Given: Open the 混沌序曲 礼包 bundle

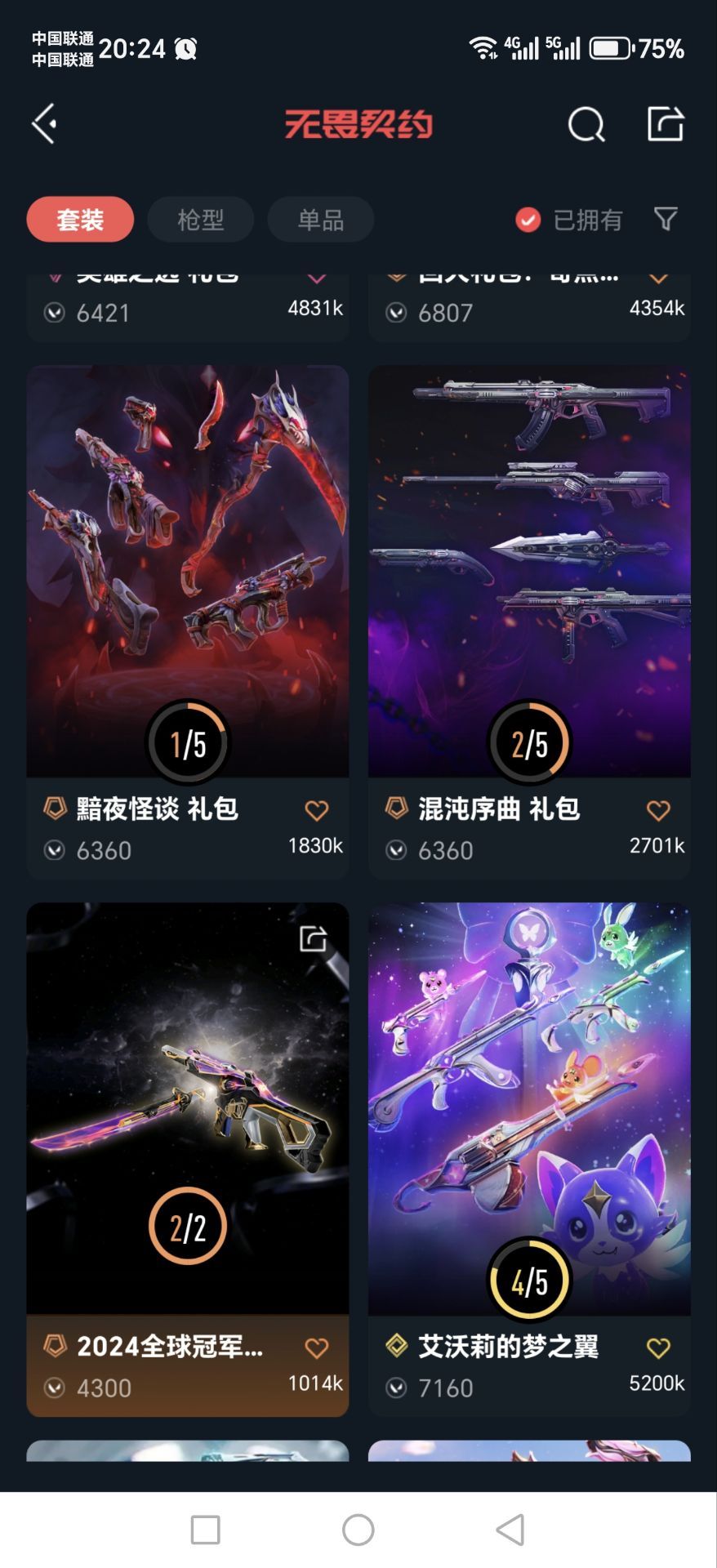Looking at the screenshot, I should tap(529, 572).
